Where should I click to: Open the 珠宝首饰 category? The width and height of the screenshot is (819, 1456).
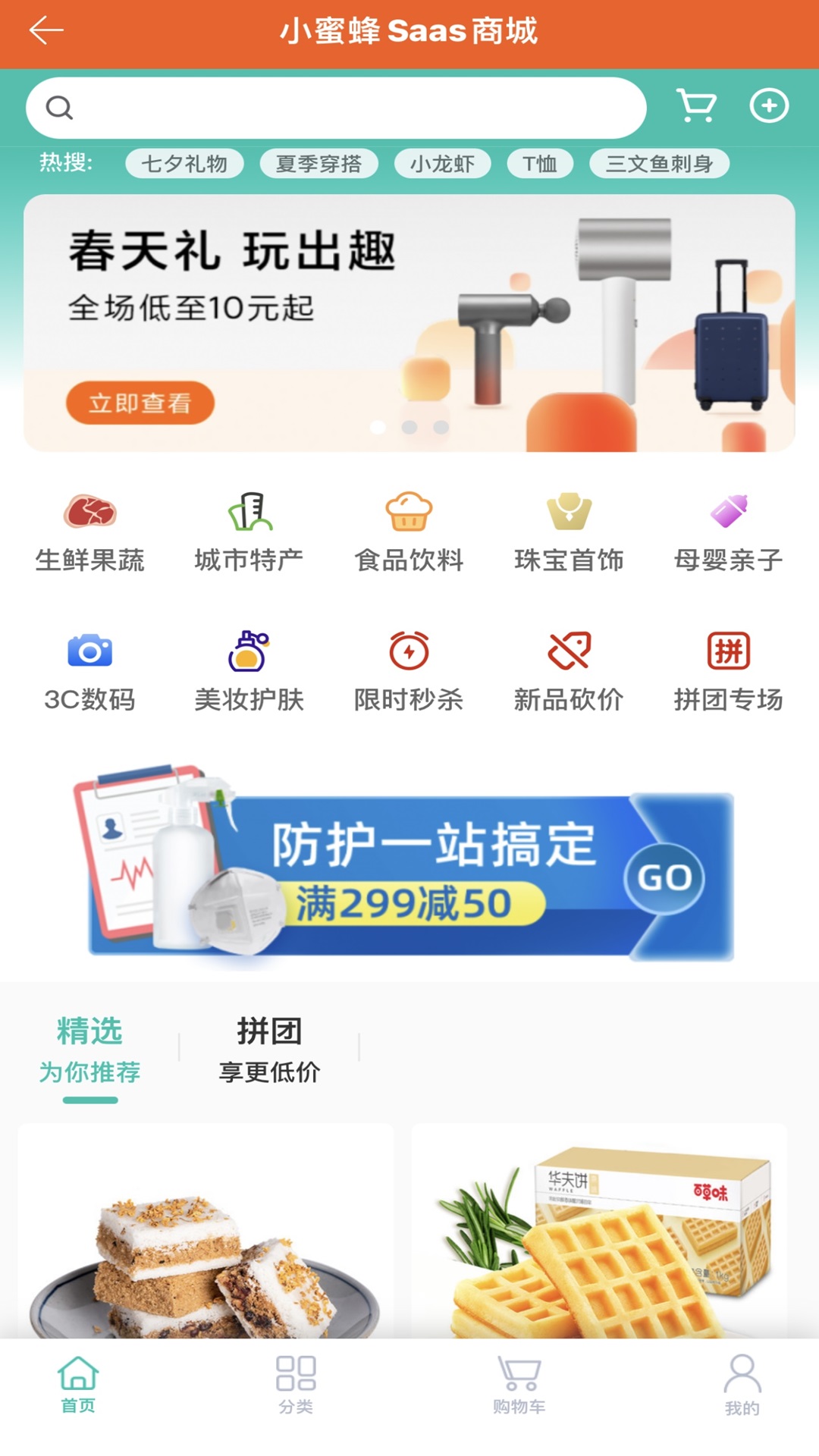(x=569, y=532)
